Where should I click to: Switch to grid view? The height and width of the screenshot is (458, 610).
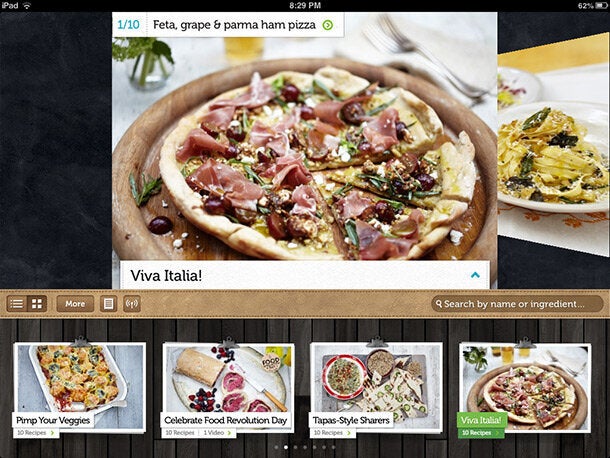pyautogui.click(x=37, y=303)
